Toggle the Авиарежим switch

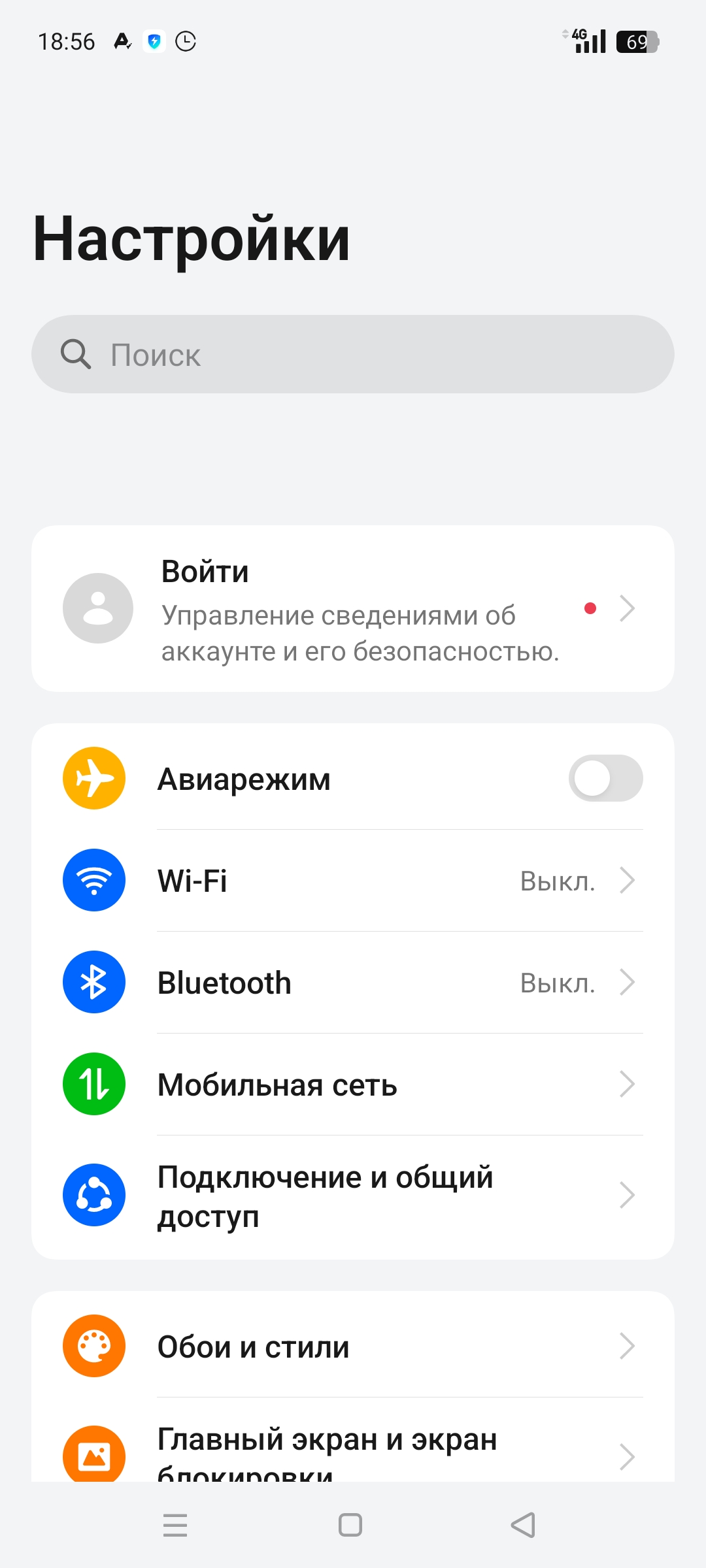605,778
